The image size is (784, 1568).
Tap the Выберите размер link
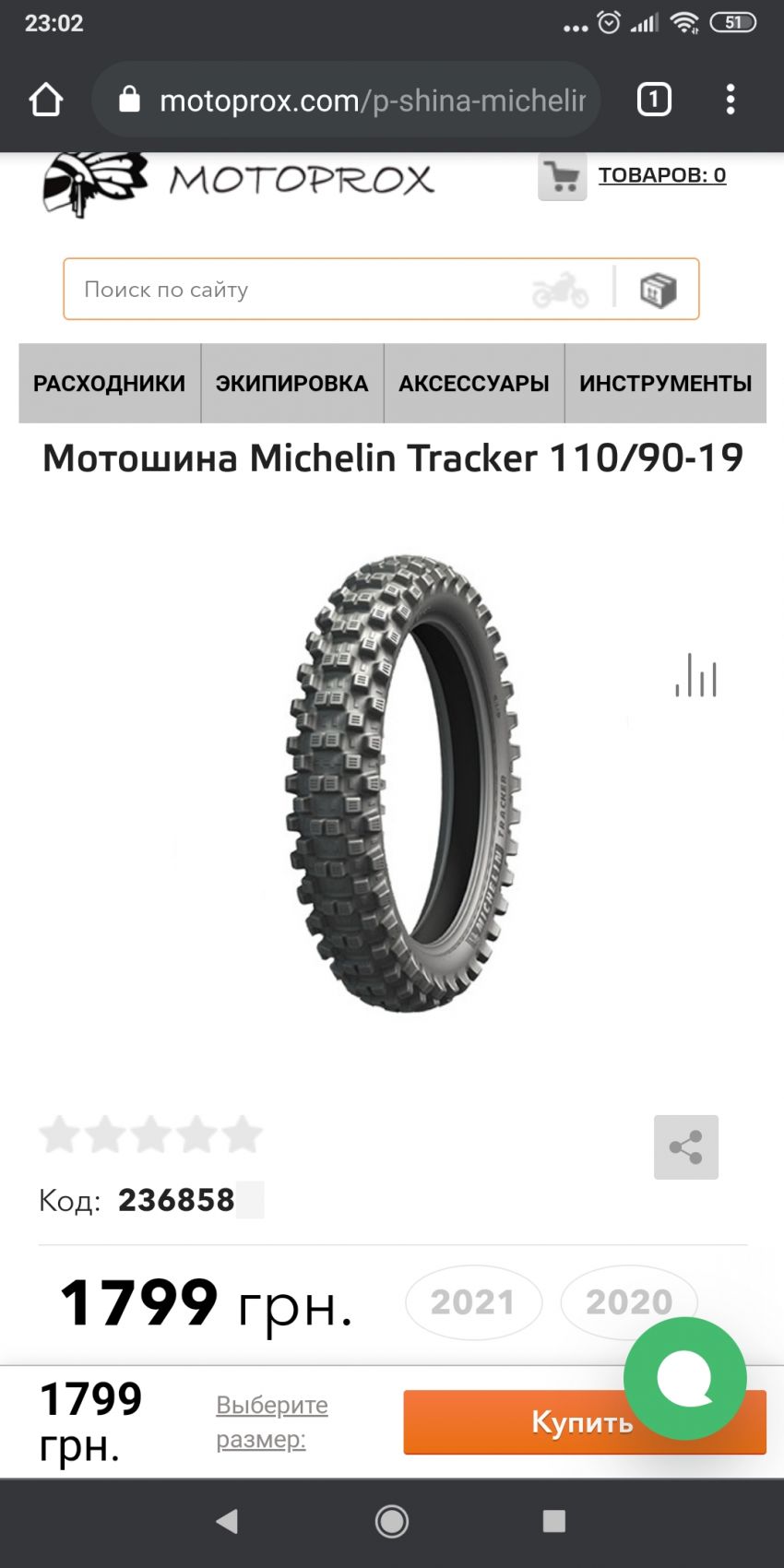pyautogui.click(x=271, y=1421)
